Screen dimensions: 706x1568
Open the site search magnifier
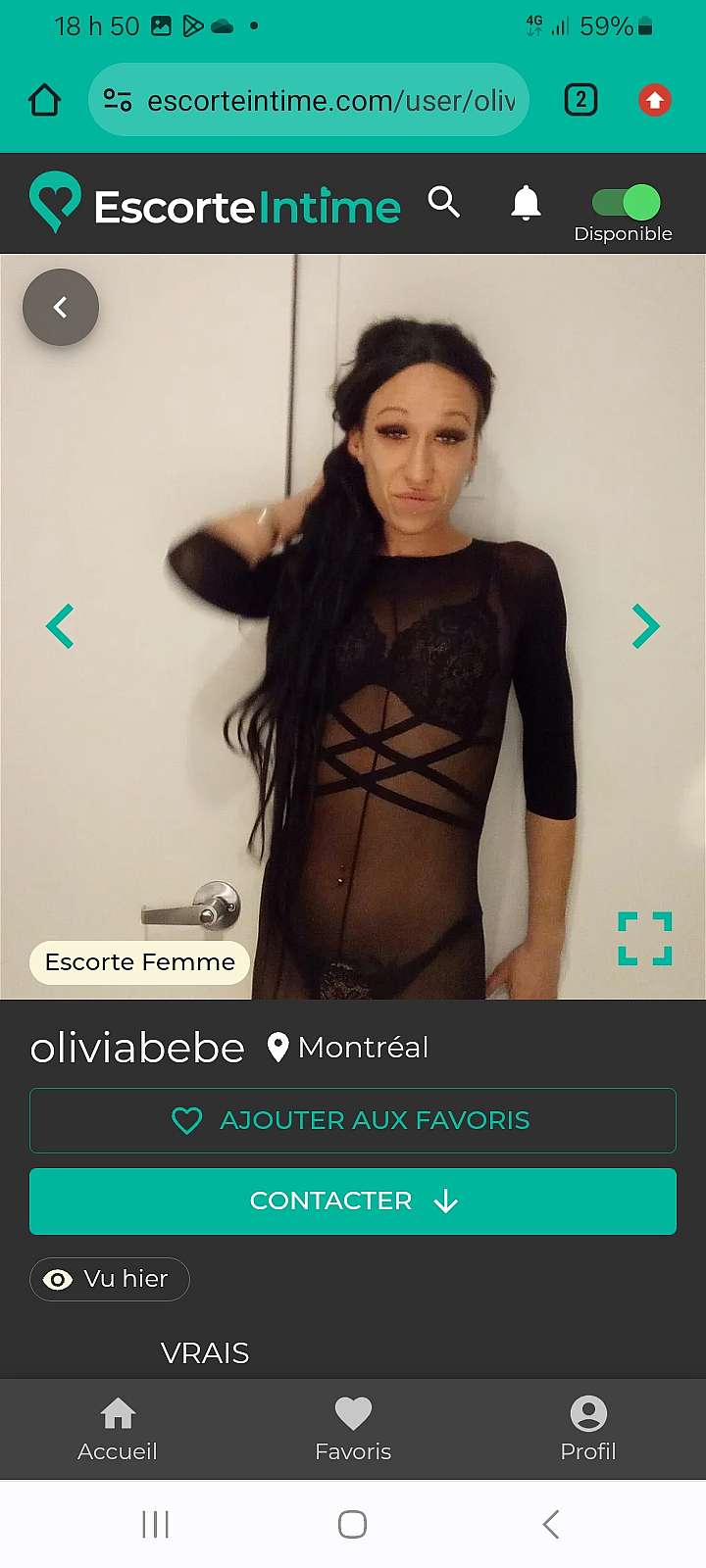click(444, 202)
